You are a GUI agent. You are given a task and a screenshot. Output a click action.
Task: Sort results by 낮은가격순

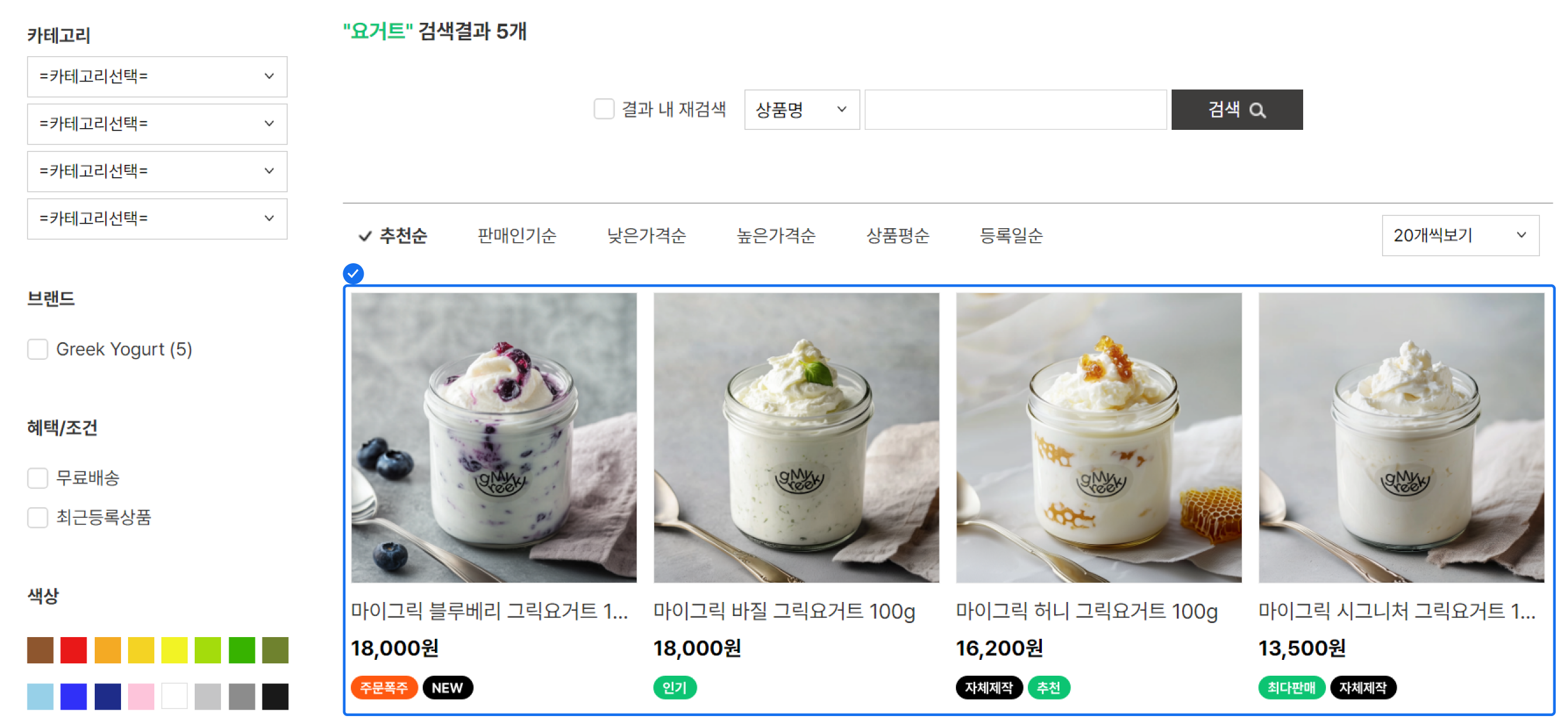click(x=646, y=236)
